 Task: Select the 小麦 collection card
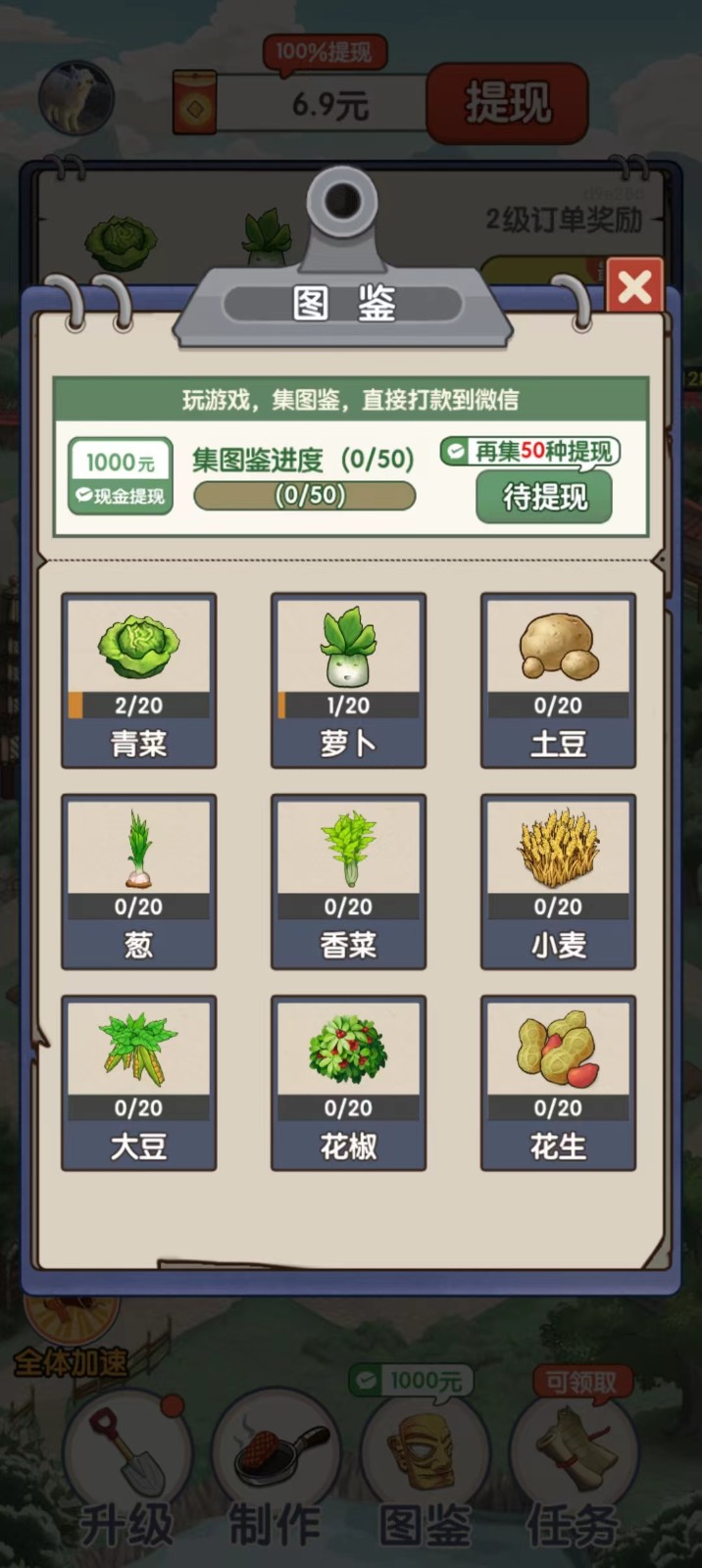pos(558,881)
